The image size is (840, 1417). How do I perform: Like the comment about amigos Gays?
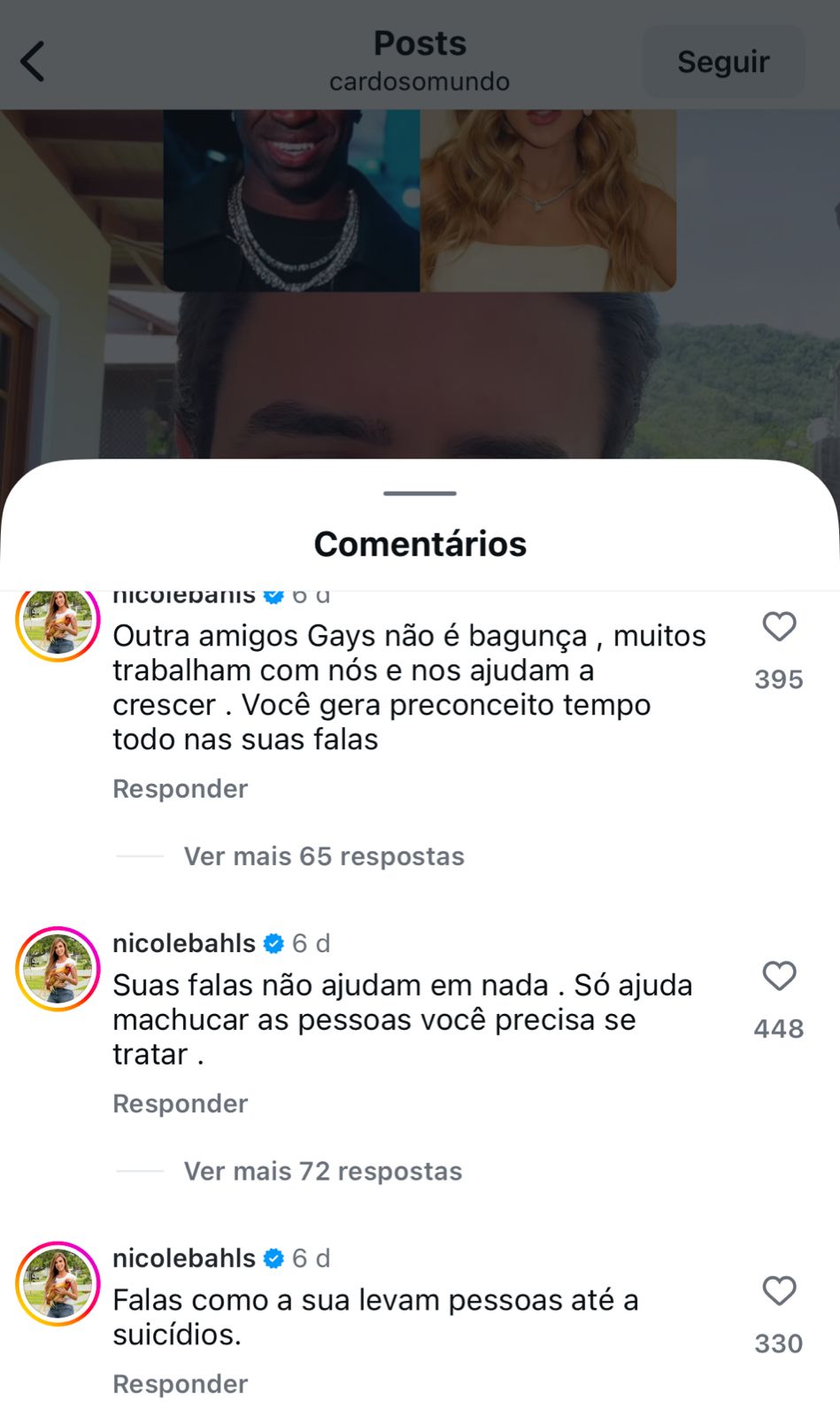(779, 627)
